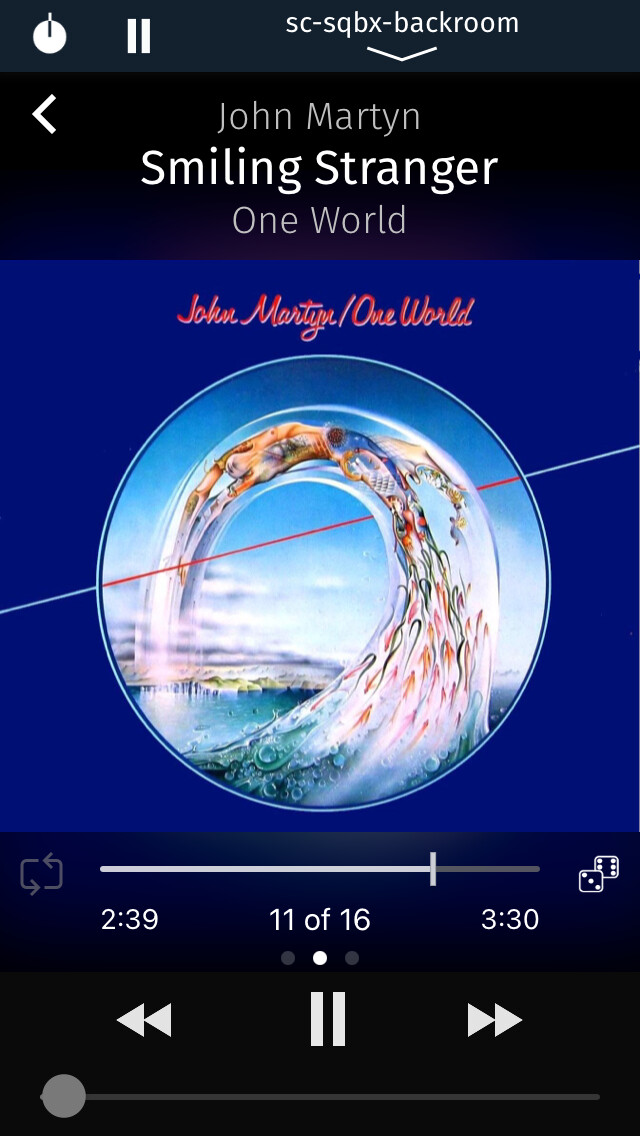Screen dimensions: 640x1136
Task: Toggle repeat mode
Action: click(42, 875)
